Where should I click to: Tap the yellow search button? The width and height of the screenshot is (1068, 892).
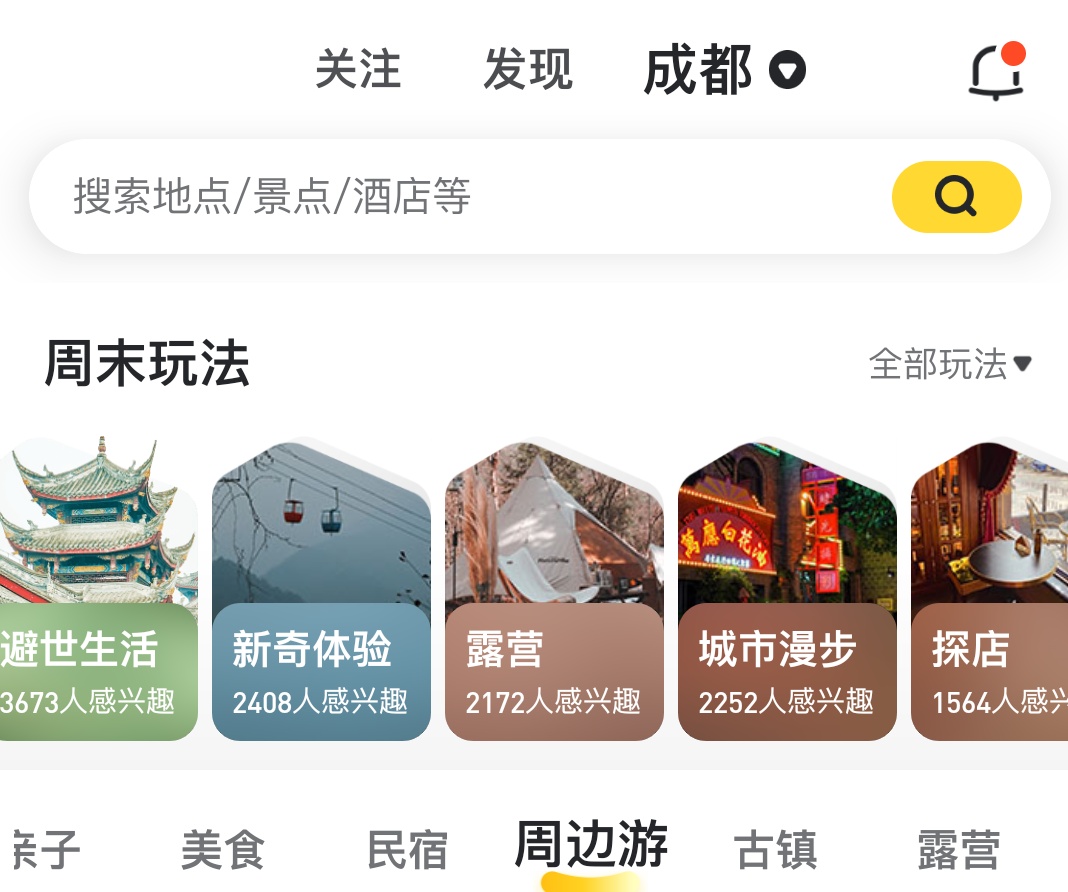956,197
